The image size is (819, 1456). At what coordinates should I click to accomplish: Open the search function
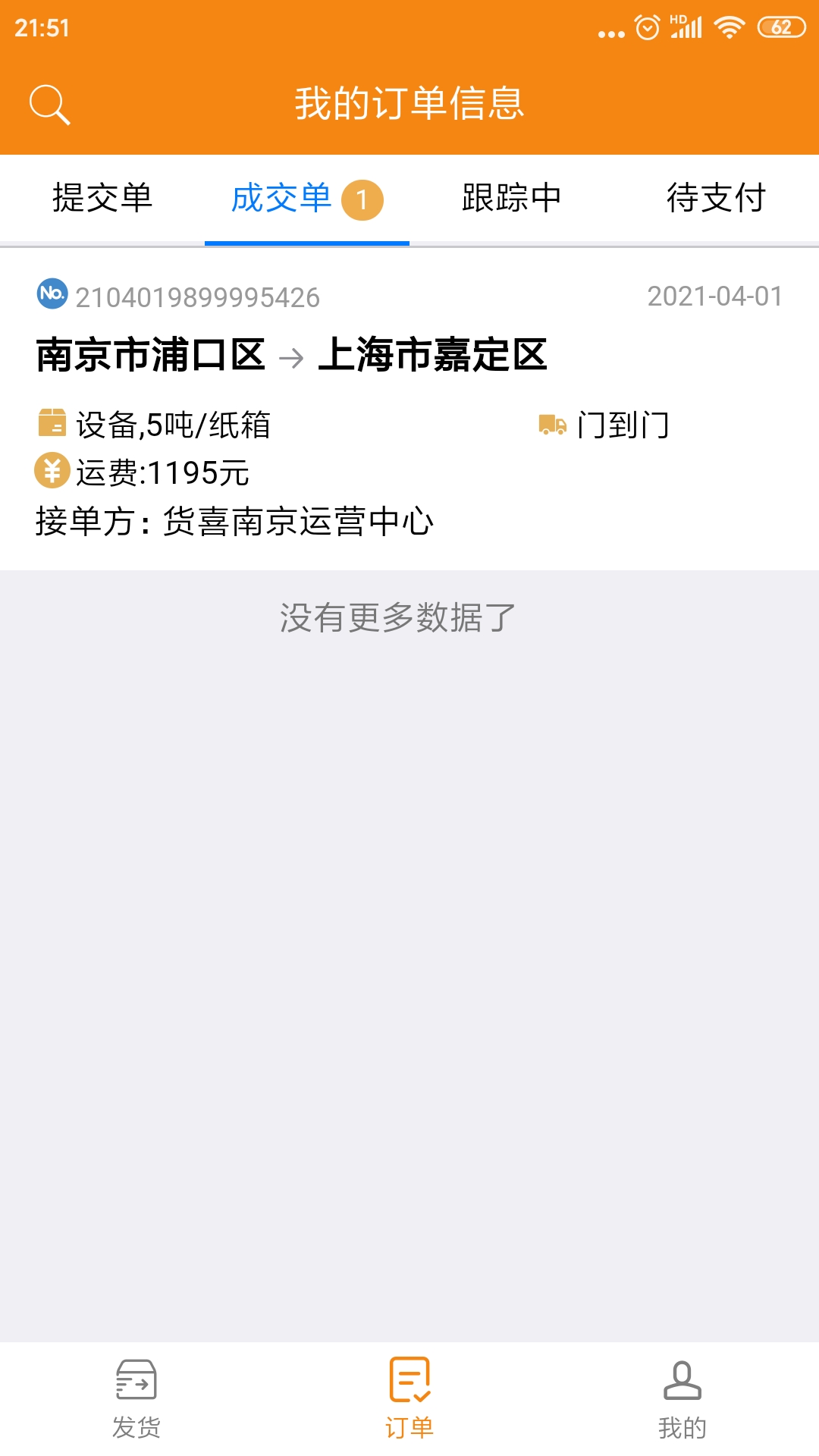50,103
